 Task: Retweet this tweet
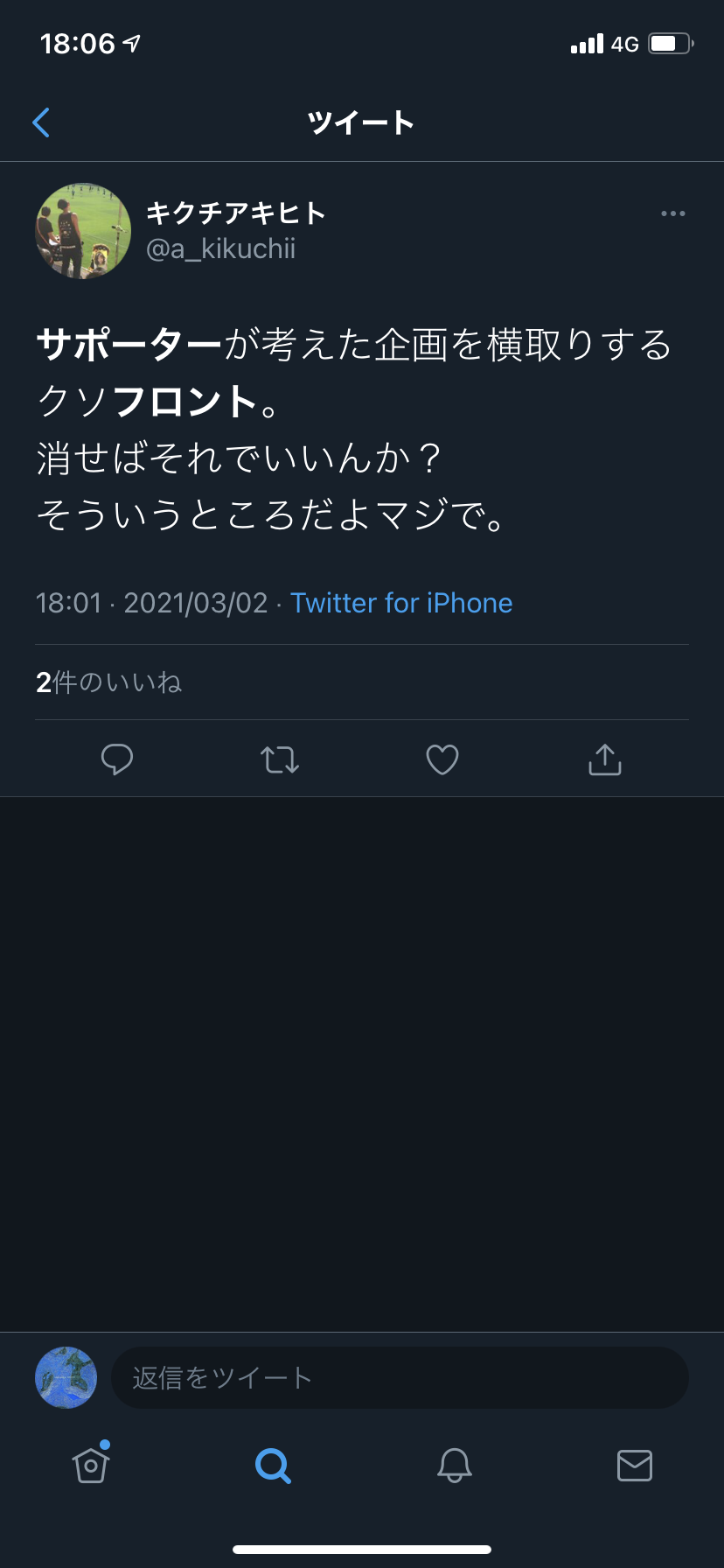coord(280,759)
